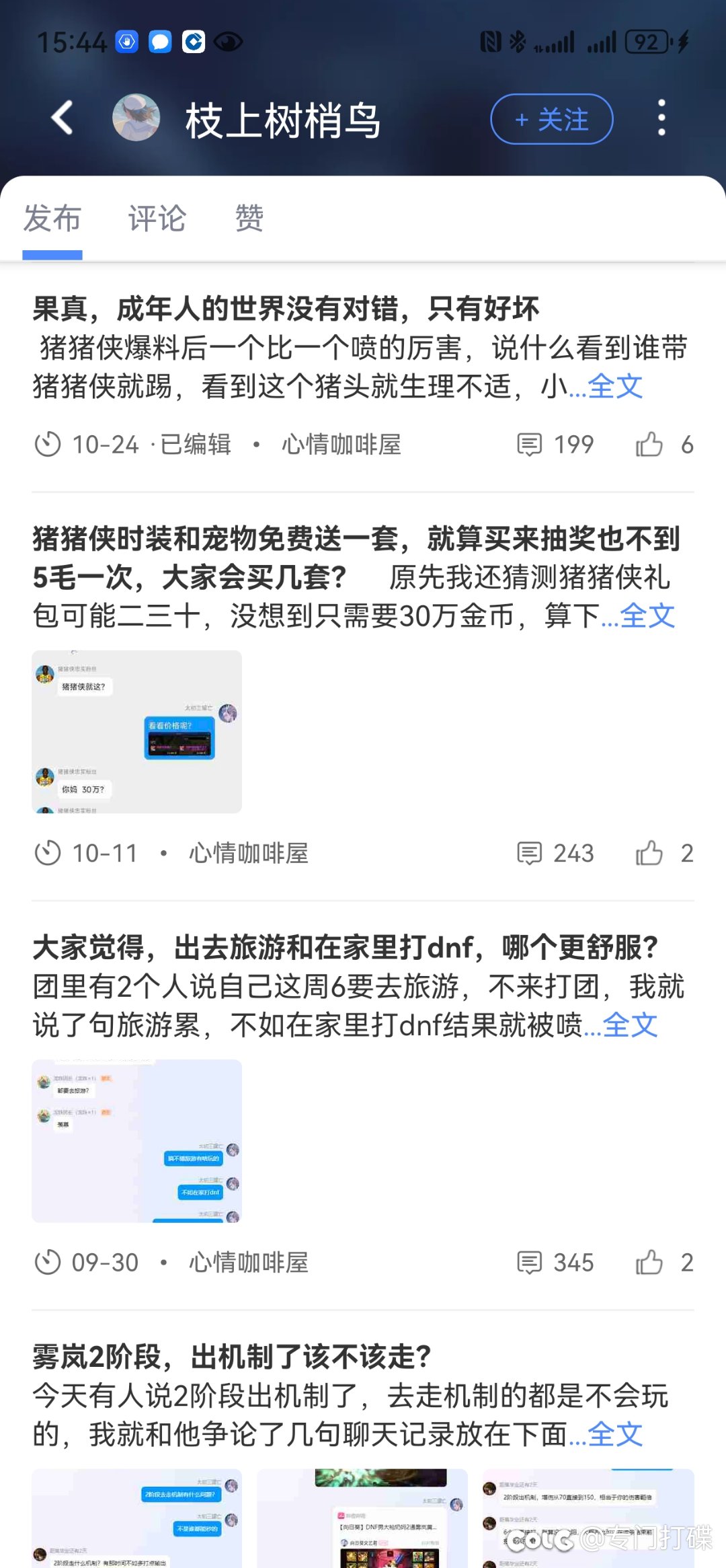Go back using the top-left arrow
This screenshot has width=726, height=1568.
coord(63,118)
